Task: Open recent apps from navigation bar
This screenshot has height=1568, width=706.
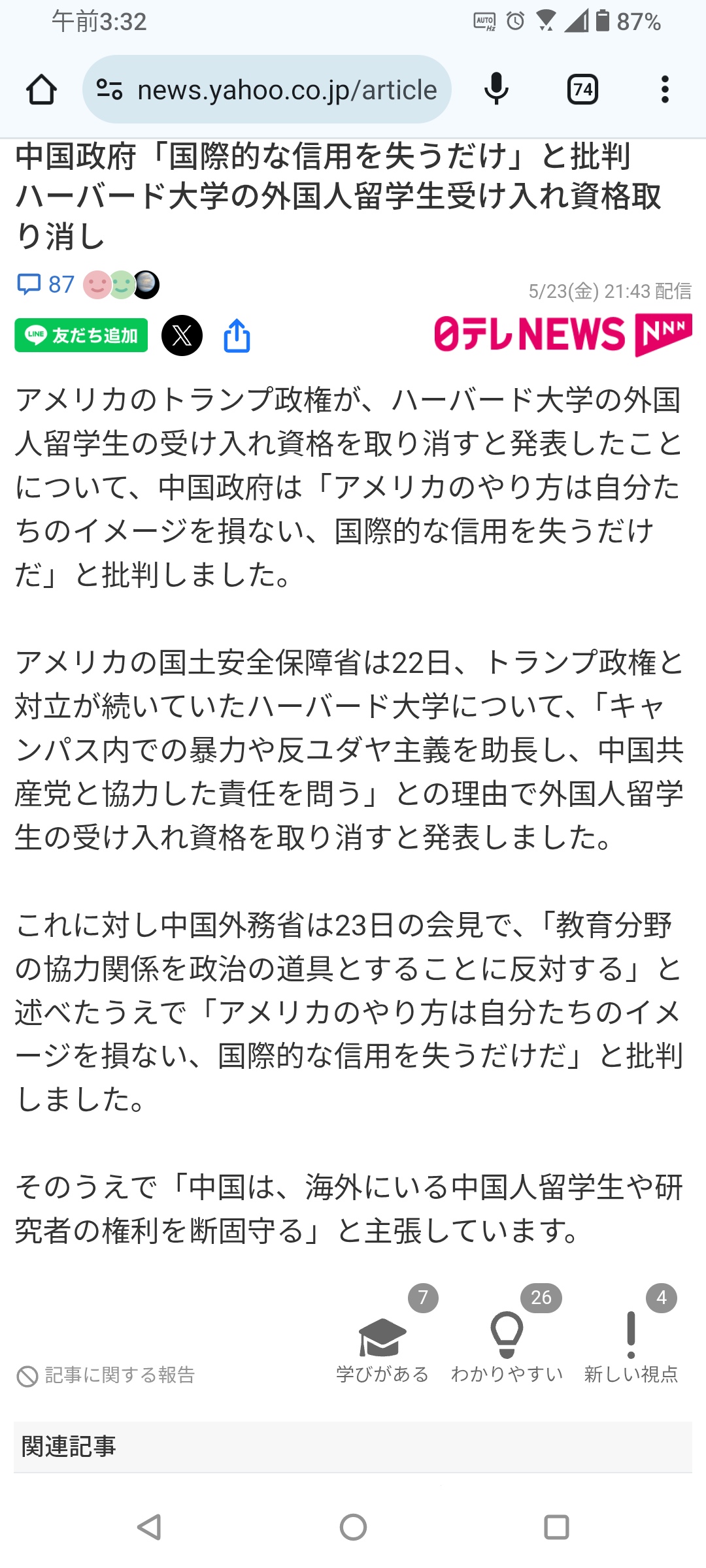Action: [556, 1527]
